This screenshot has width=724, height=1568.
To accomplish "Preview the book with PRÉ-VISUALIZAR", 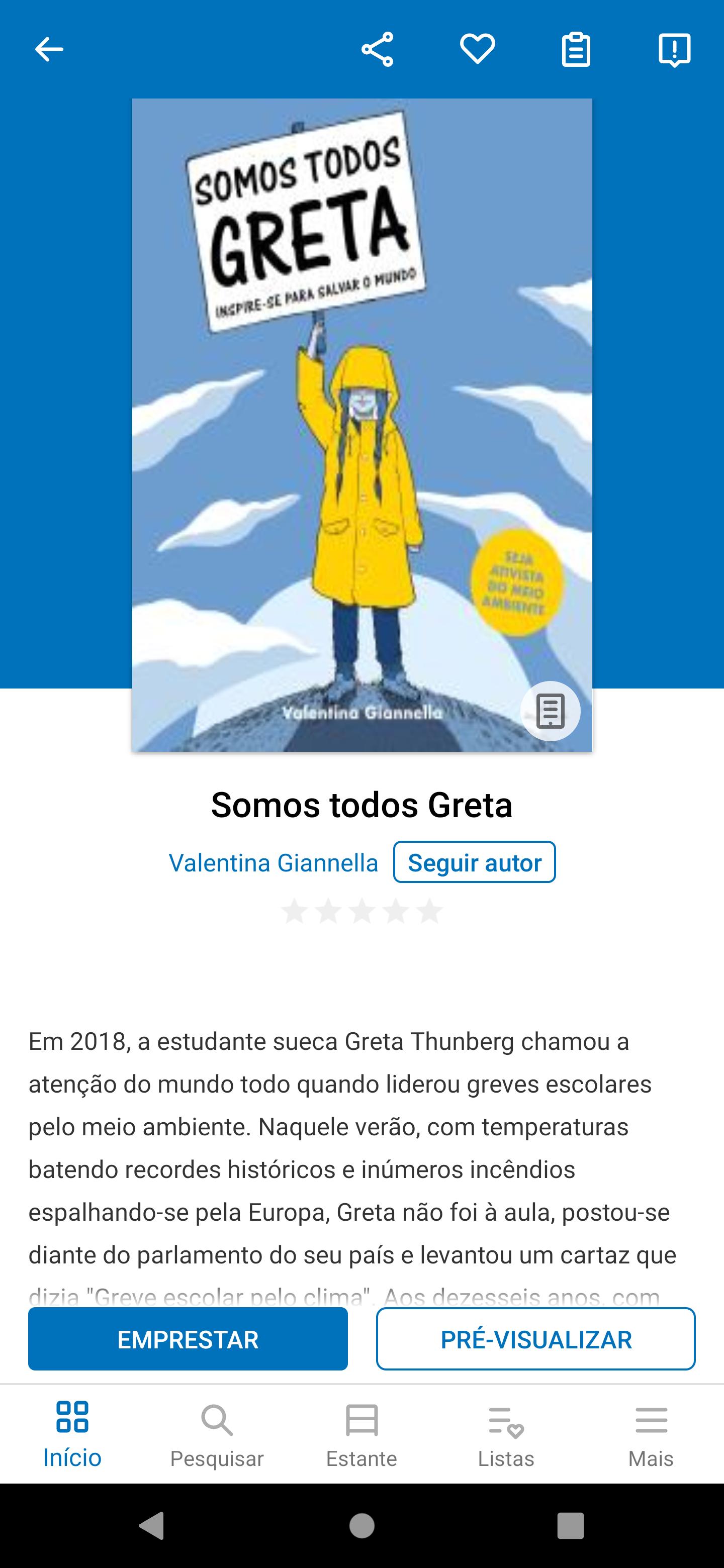I will pyautogui.click(x=536, y=1340).
